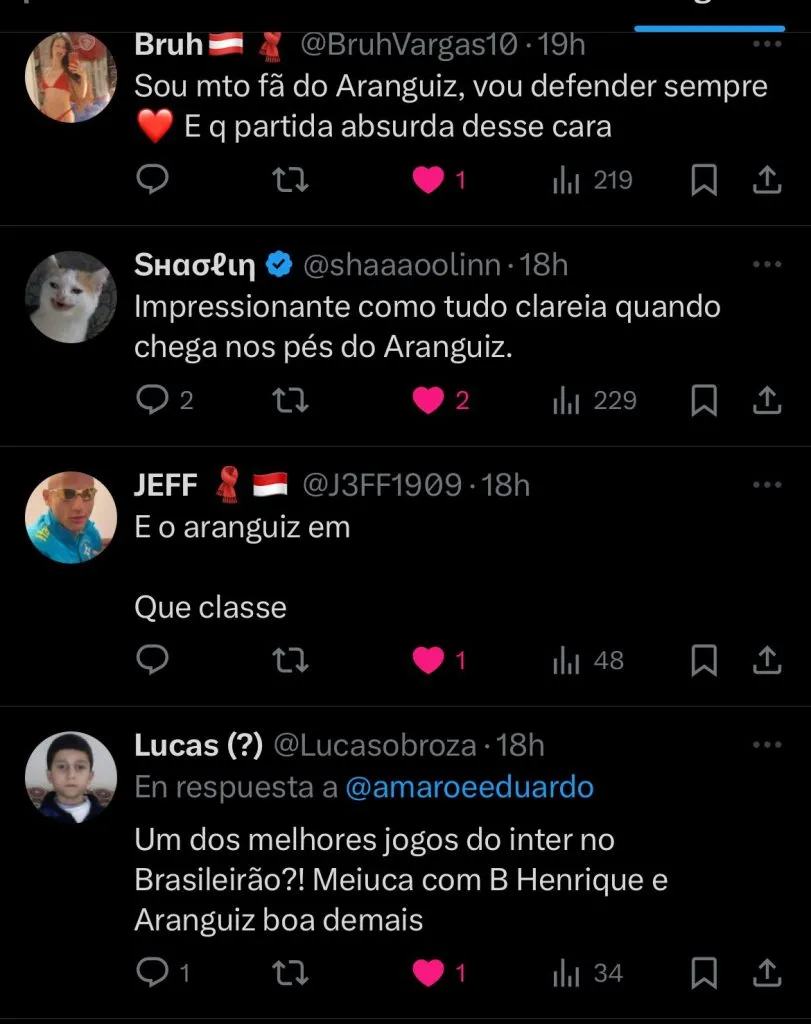The width and height of the screenshot is (811, 1024).
Task: Reply to Bruh's tweet about Aranguiz
Action: click(x=152, y=180)
